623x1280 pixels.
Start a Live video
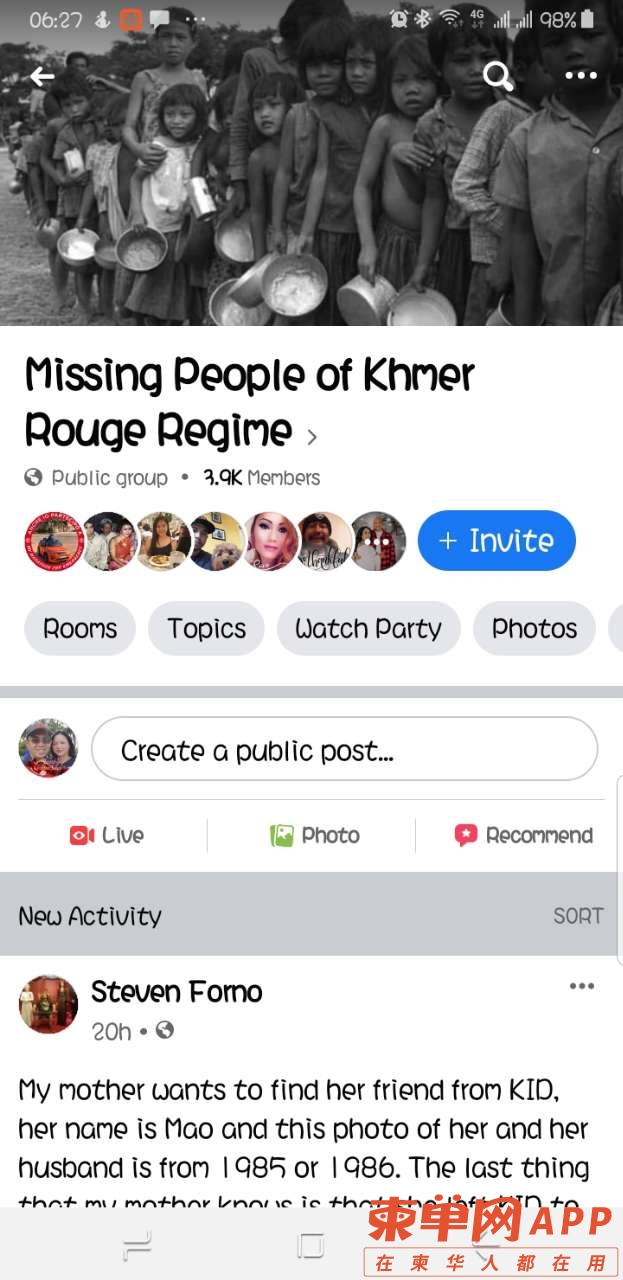pos(107,835)
